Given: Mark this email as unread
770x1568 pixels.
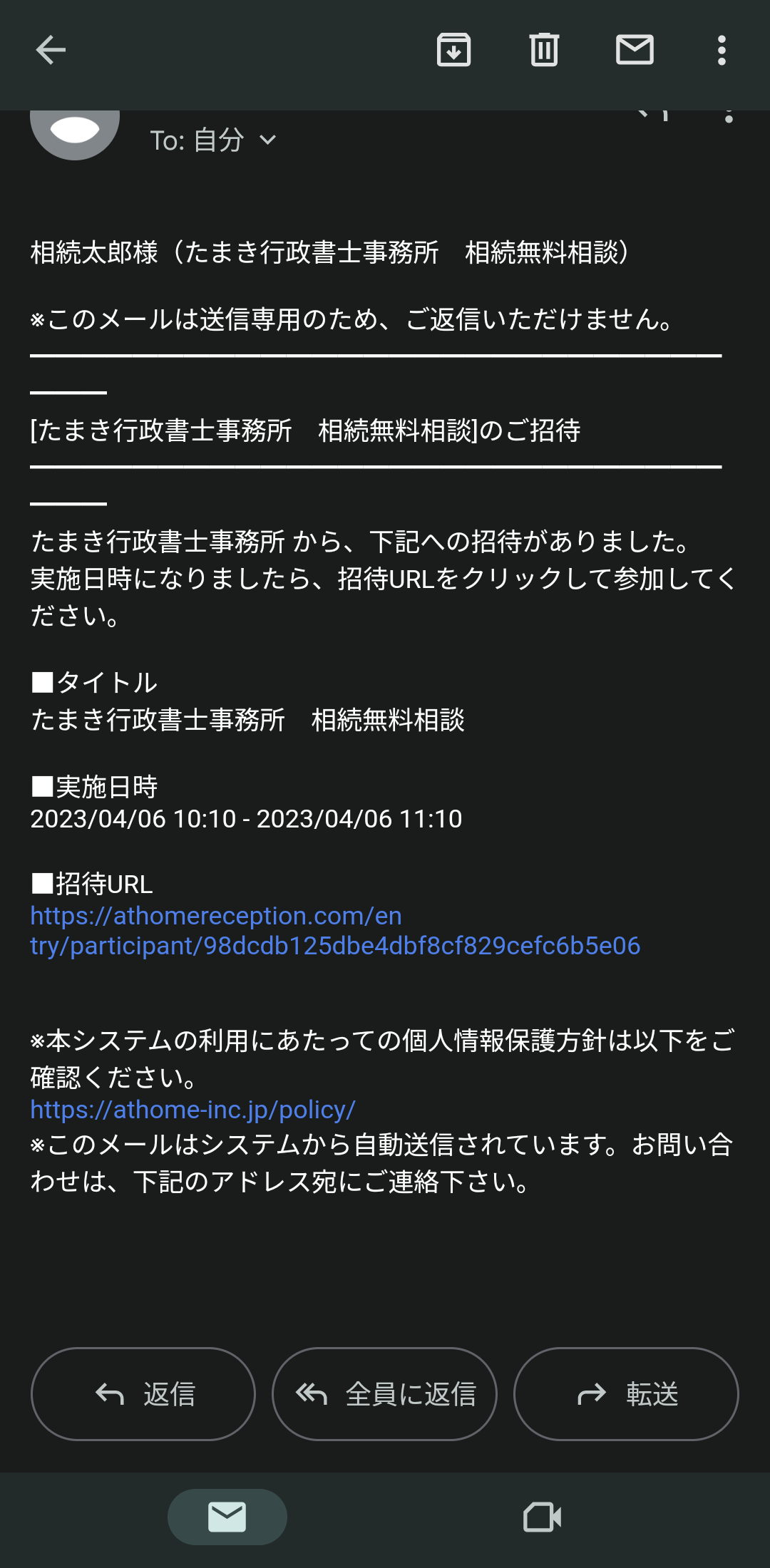Looking at the screenshot, I should pyautogui.click(x=635, y=50).
